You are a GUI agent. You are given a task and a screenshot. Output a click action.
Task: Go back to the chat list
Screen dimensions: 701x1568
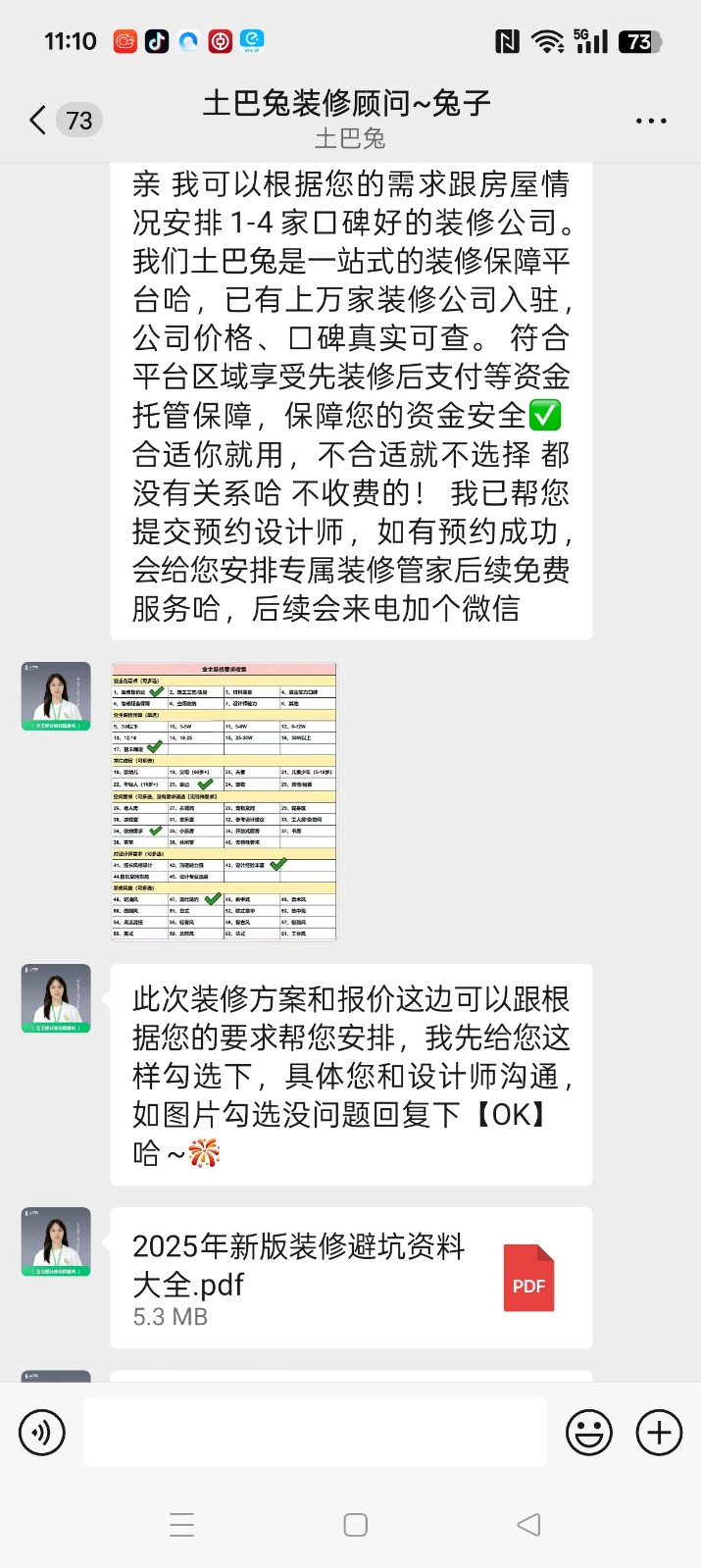(x=39, y=121)
